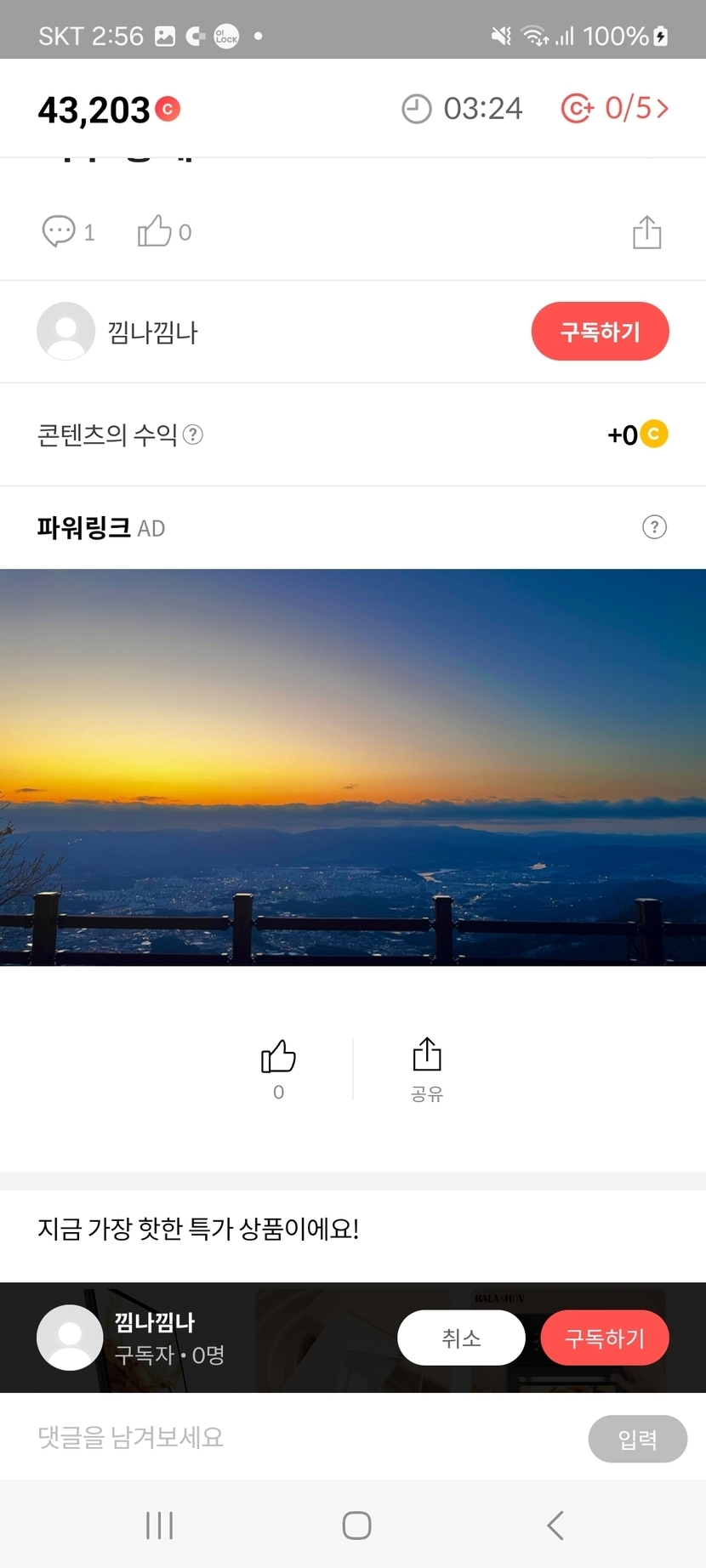This screenshot has width=706, height=1568.
Task: Open the 파워링크 AD help icon
Action: coord(654,527)
